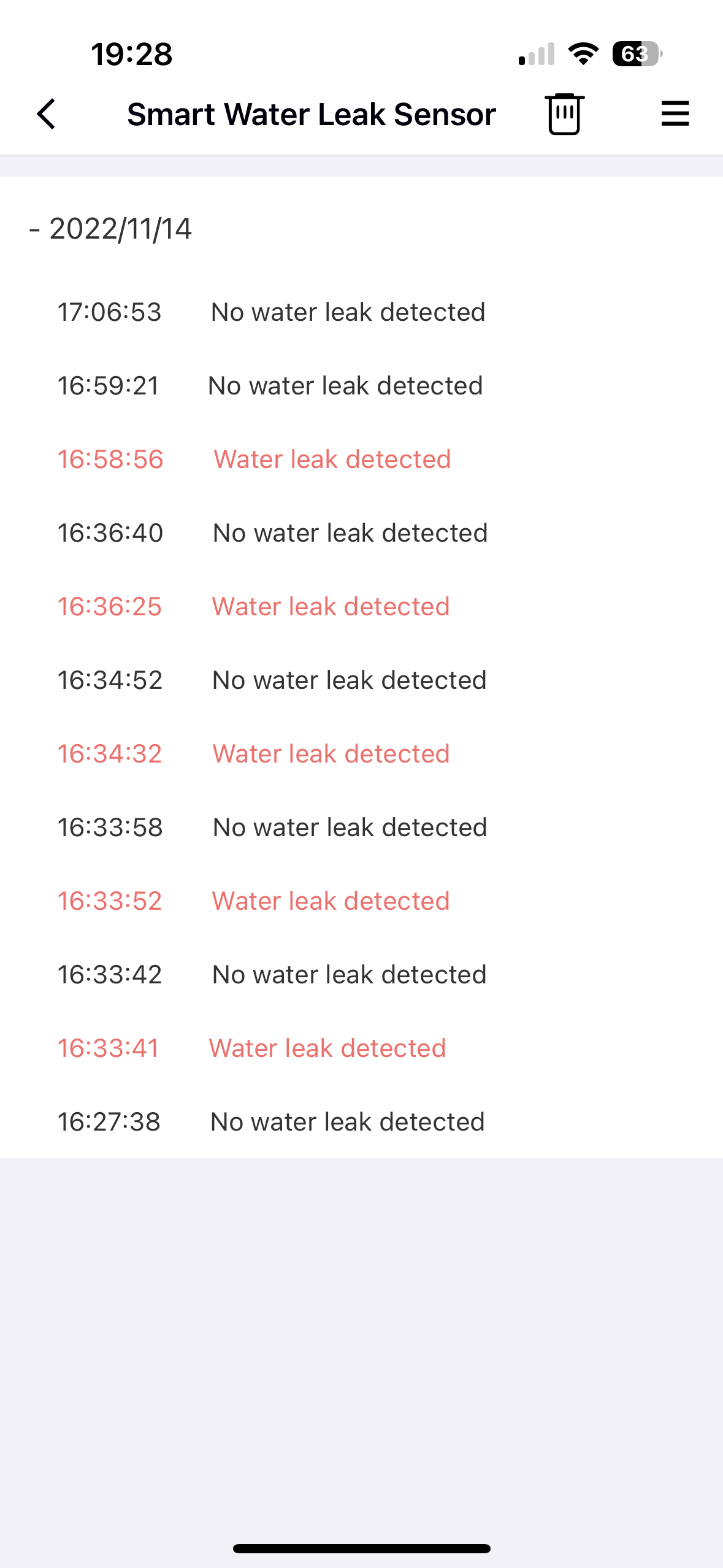
Task: Open the trash icon to clear logs
Action: [x=562, y=113]
